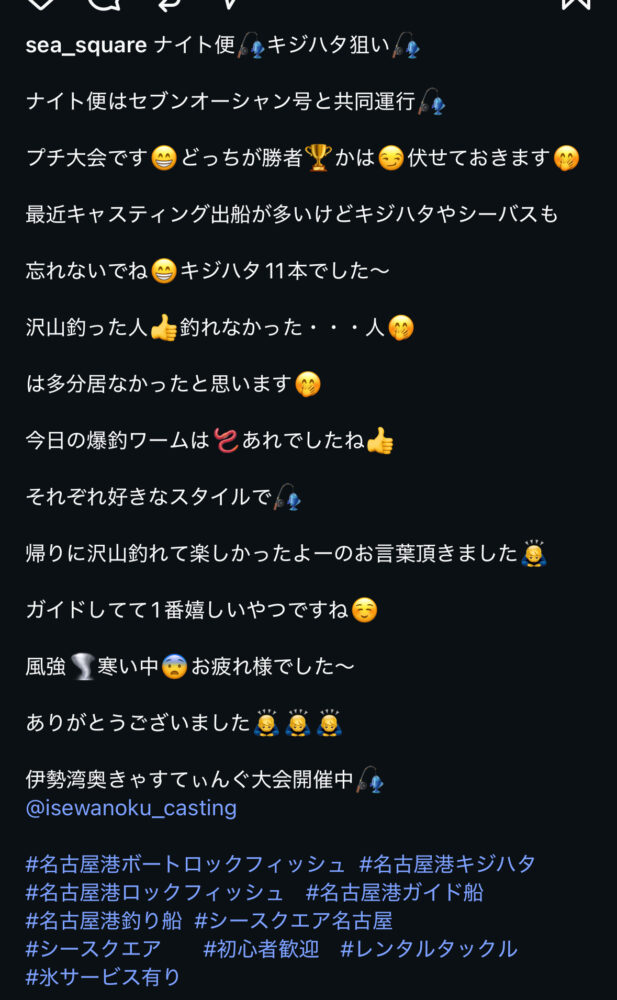
Task: Open hashtag #名古屋港ガイド船
Action: pyautogui.click(x=394, y=892)
